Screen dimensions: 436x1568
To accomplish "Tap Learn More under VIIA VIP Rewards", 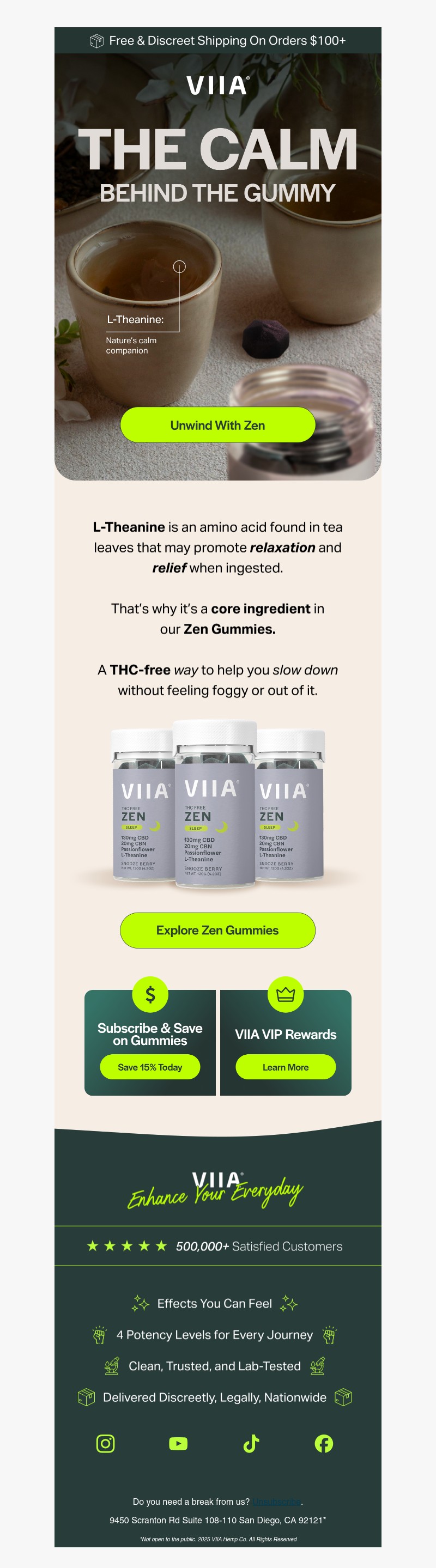I will pyautogui.click(x=285, y=1066).
